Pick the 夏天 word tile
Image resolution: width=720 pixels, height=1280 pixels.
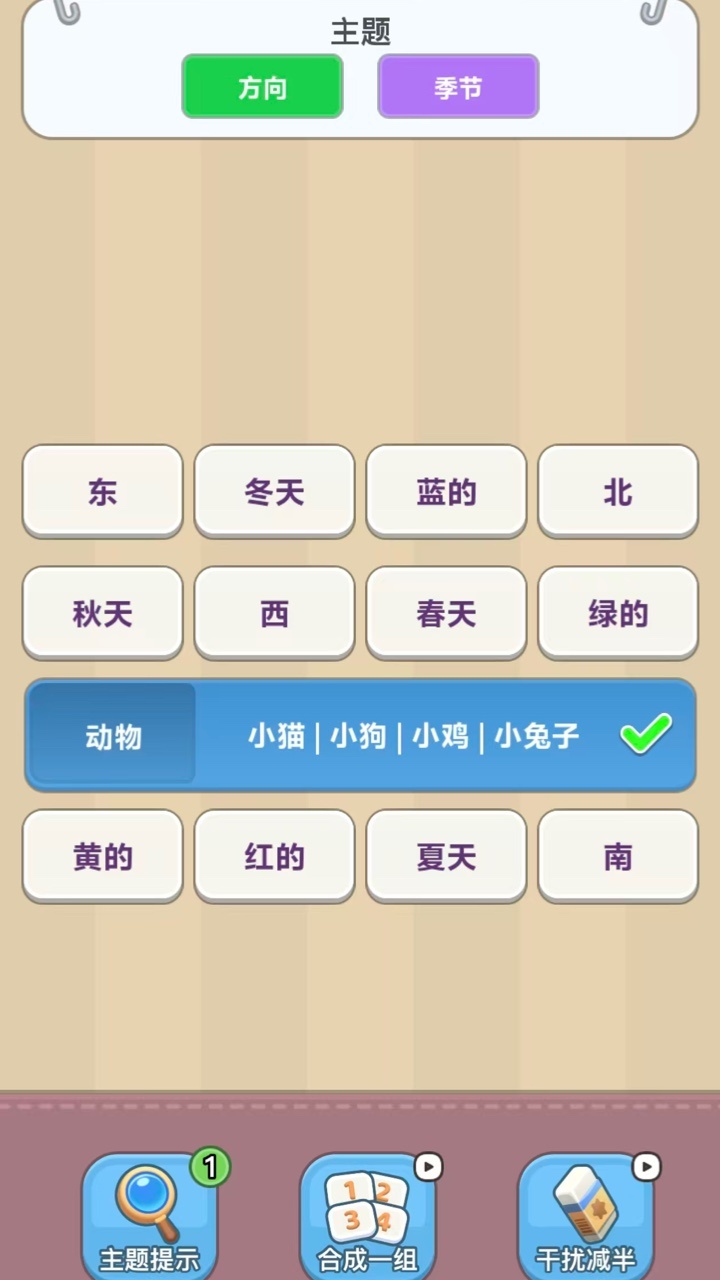point(446,856)
